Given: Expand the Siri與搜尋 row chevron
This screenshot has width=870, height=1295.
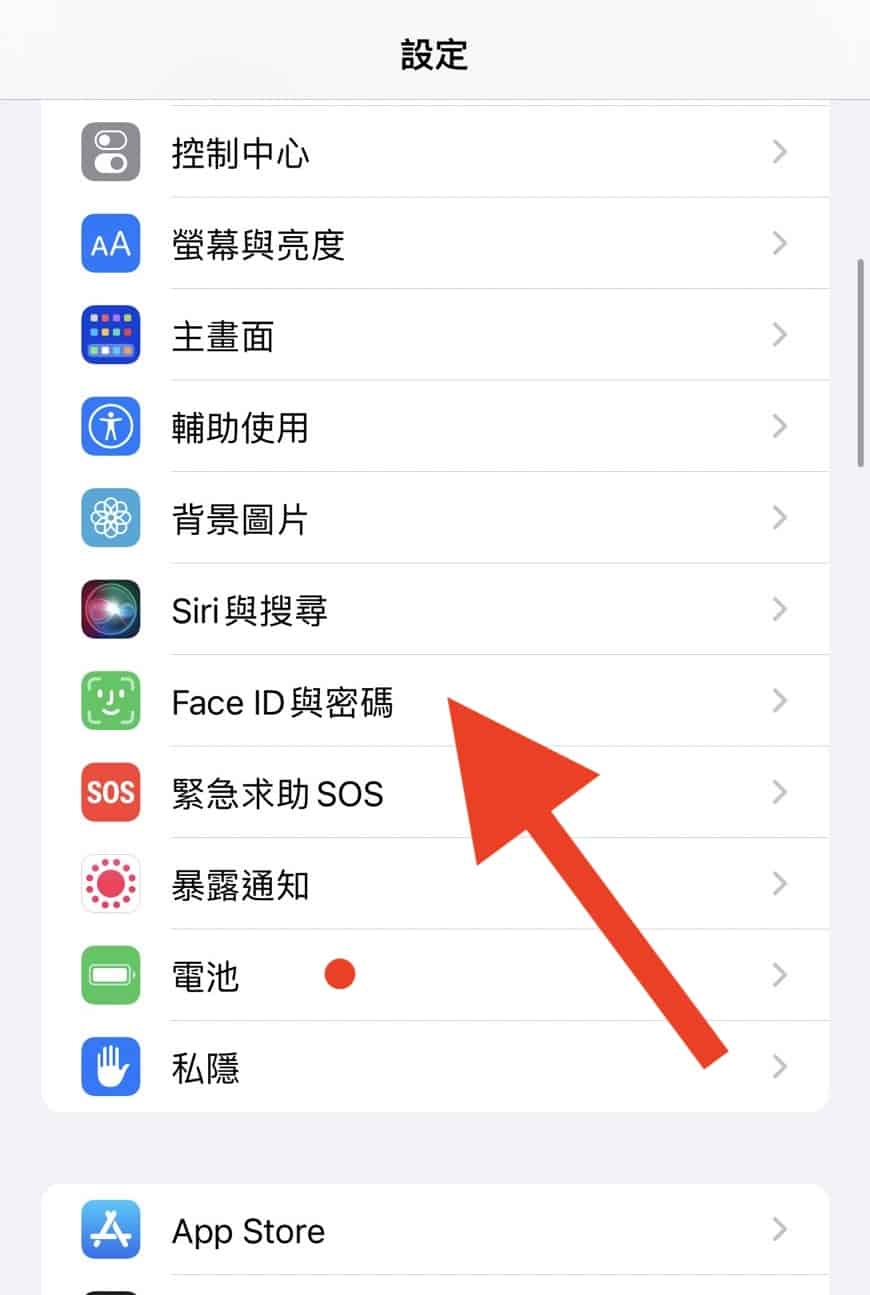Looking at the screenshot, I should tap(780, 610).
